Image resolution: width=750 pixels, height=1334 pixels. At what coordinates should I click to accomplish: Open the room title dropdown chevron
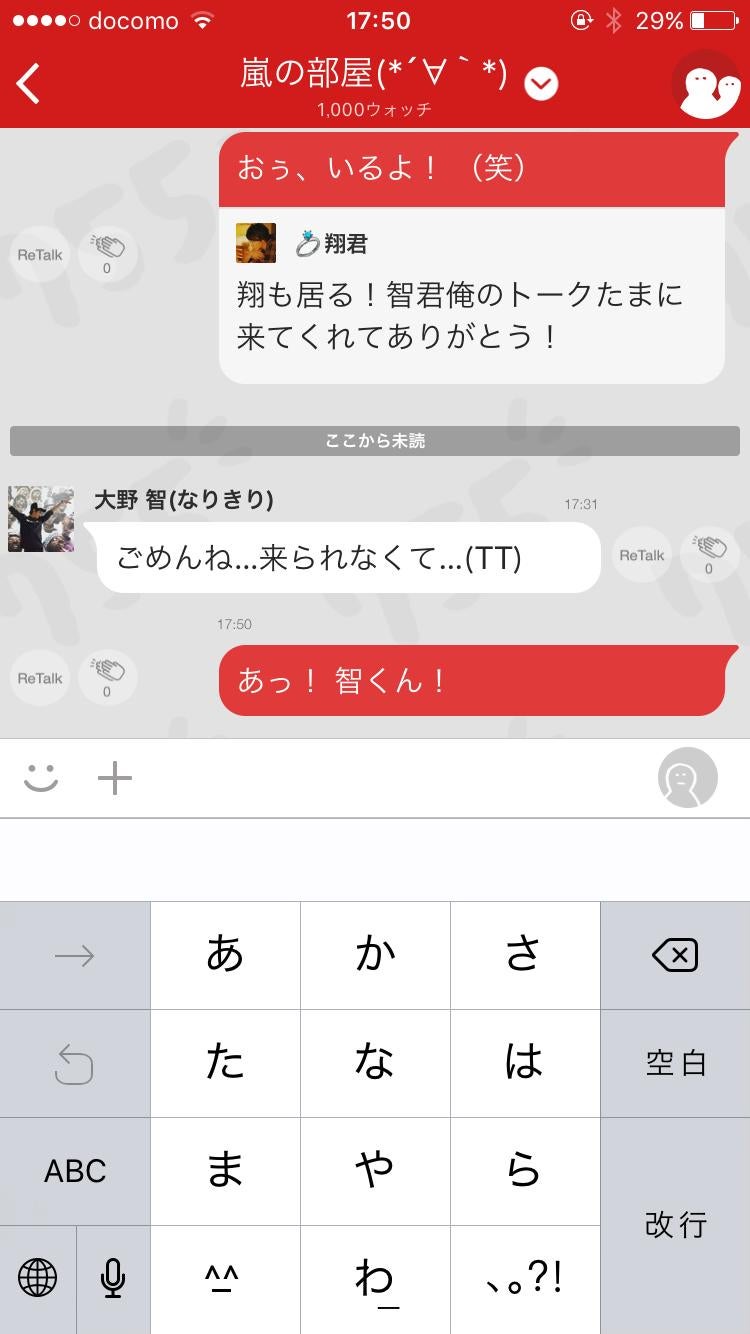pos(540,84)
